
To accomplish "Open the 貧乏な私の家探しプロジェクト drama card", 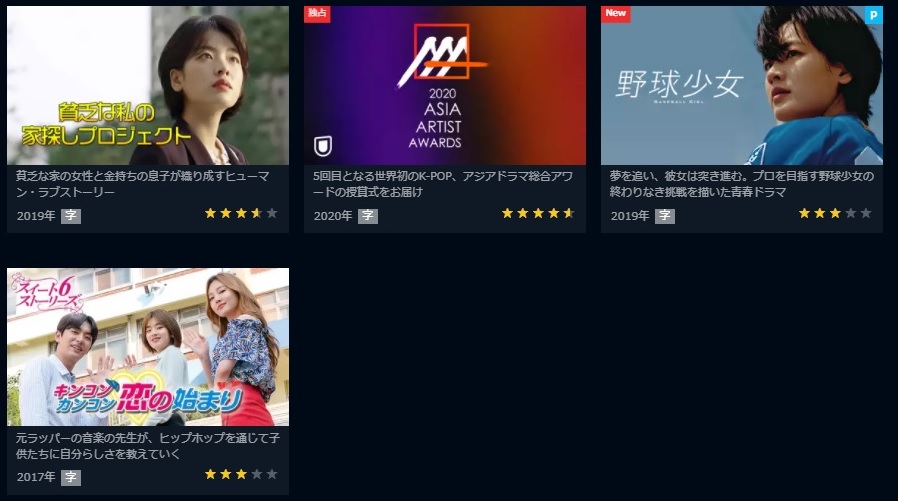I will tap(148, 86).
